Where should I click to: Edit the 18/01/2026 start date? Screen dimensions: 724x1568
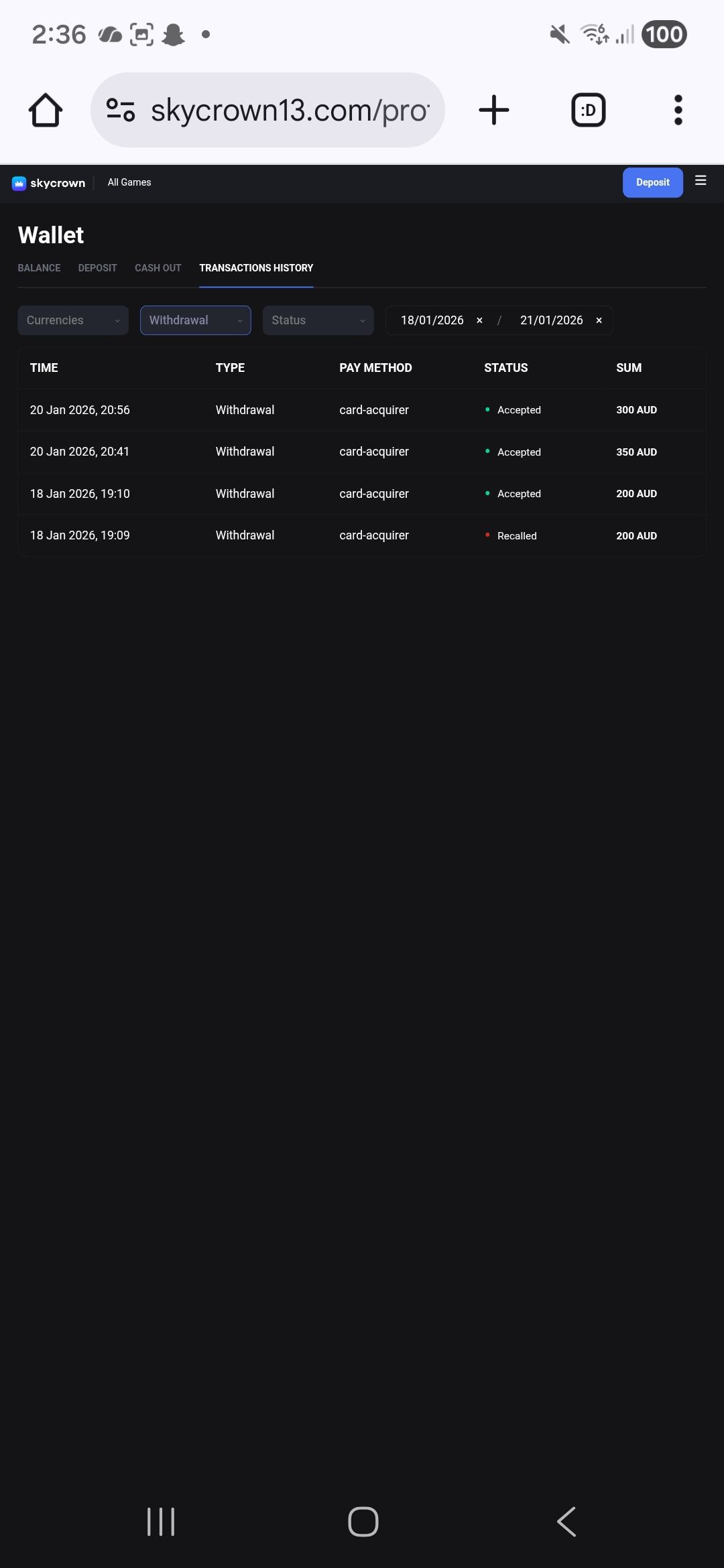[x=432, y=320]
